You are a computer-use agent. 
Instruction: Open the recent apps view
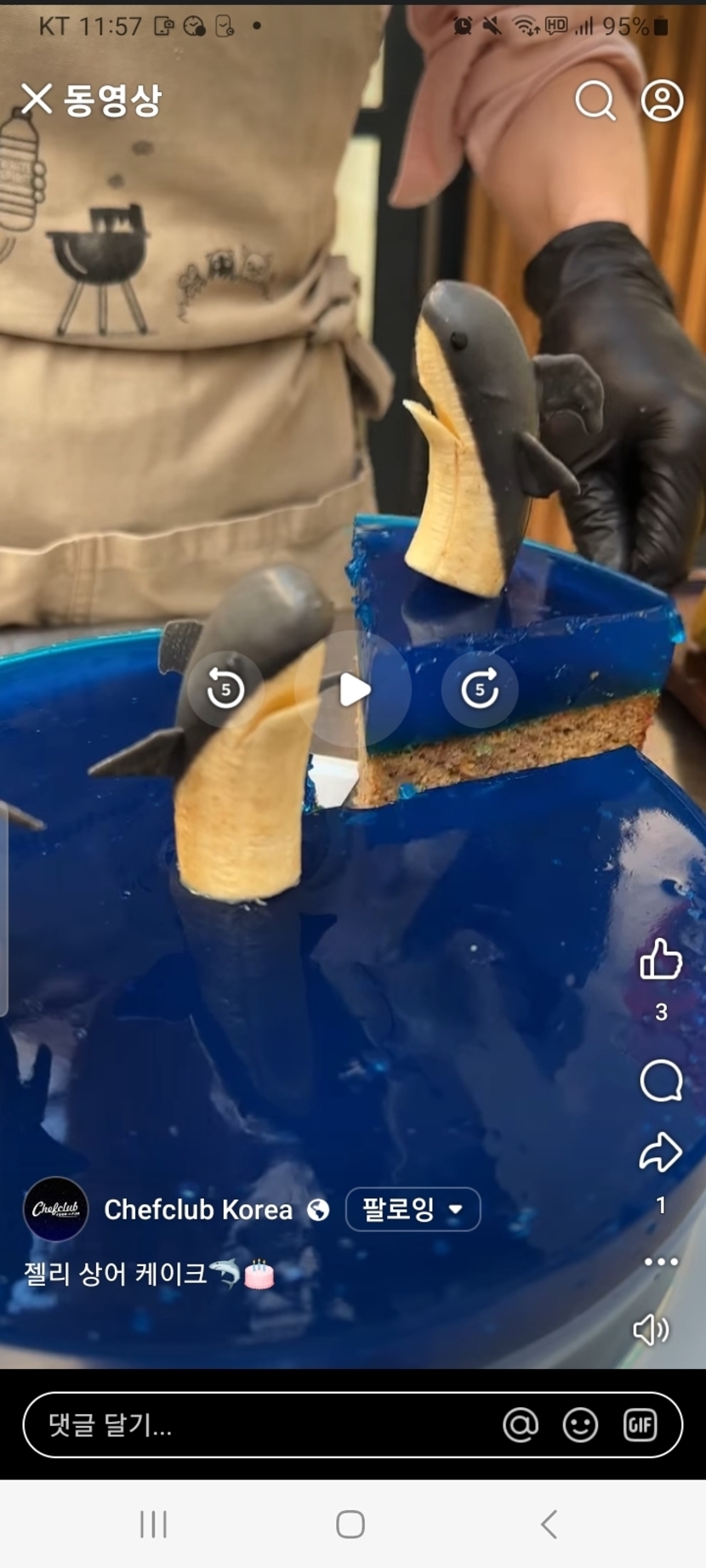pyautogui.click(x=153, y=1525)
